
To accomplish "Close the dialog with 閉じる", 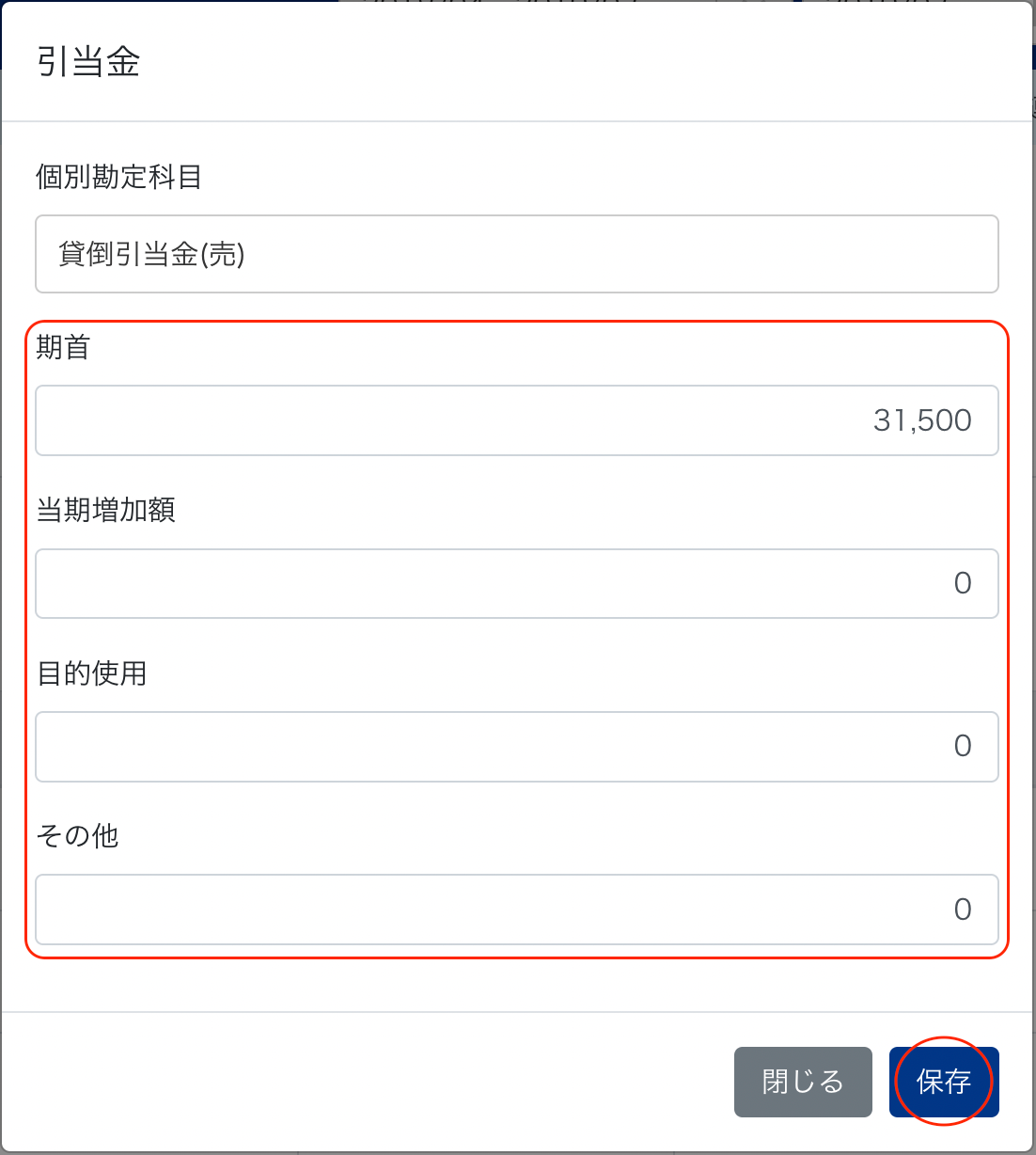I will (802, 1082).
